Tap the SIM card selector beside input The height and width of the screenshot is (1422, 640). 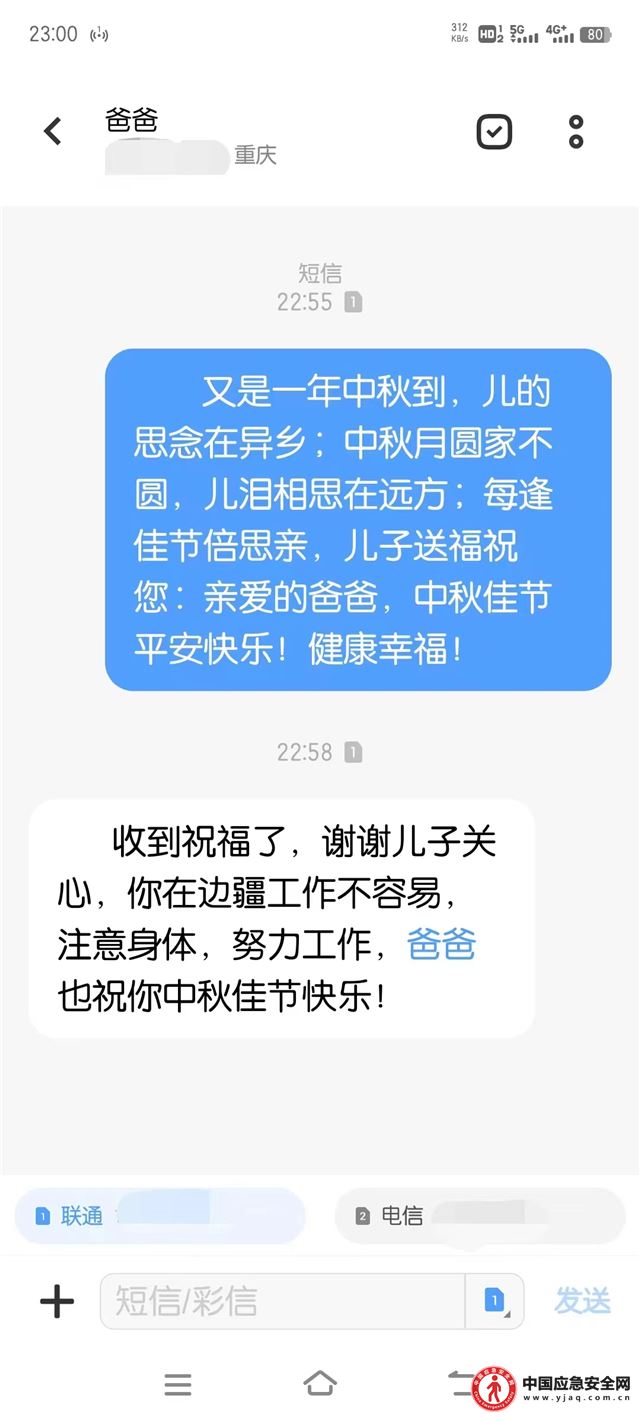coord(495,1301)
